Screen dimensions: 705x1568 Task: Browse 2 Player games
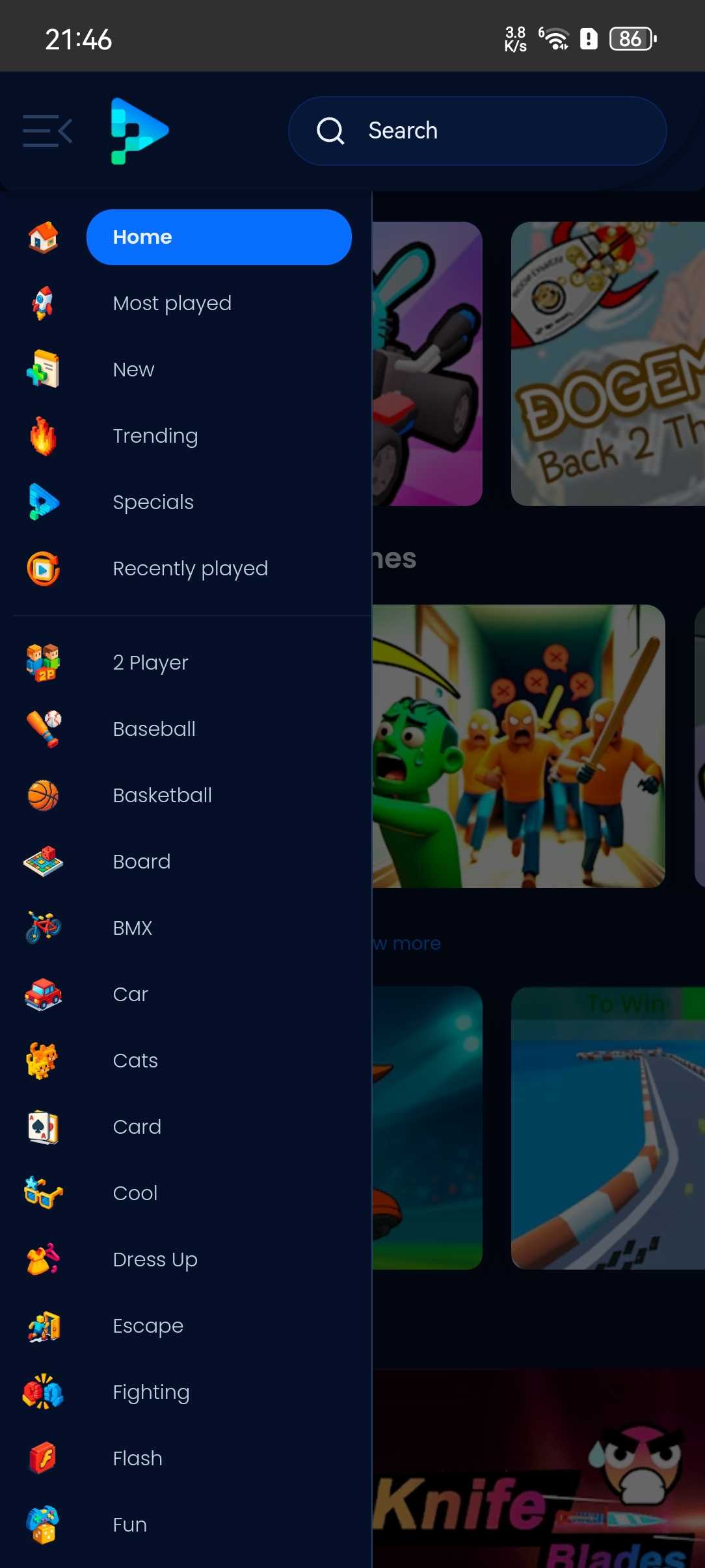tap(150, 663)
